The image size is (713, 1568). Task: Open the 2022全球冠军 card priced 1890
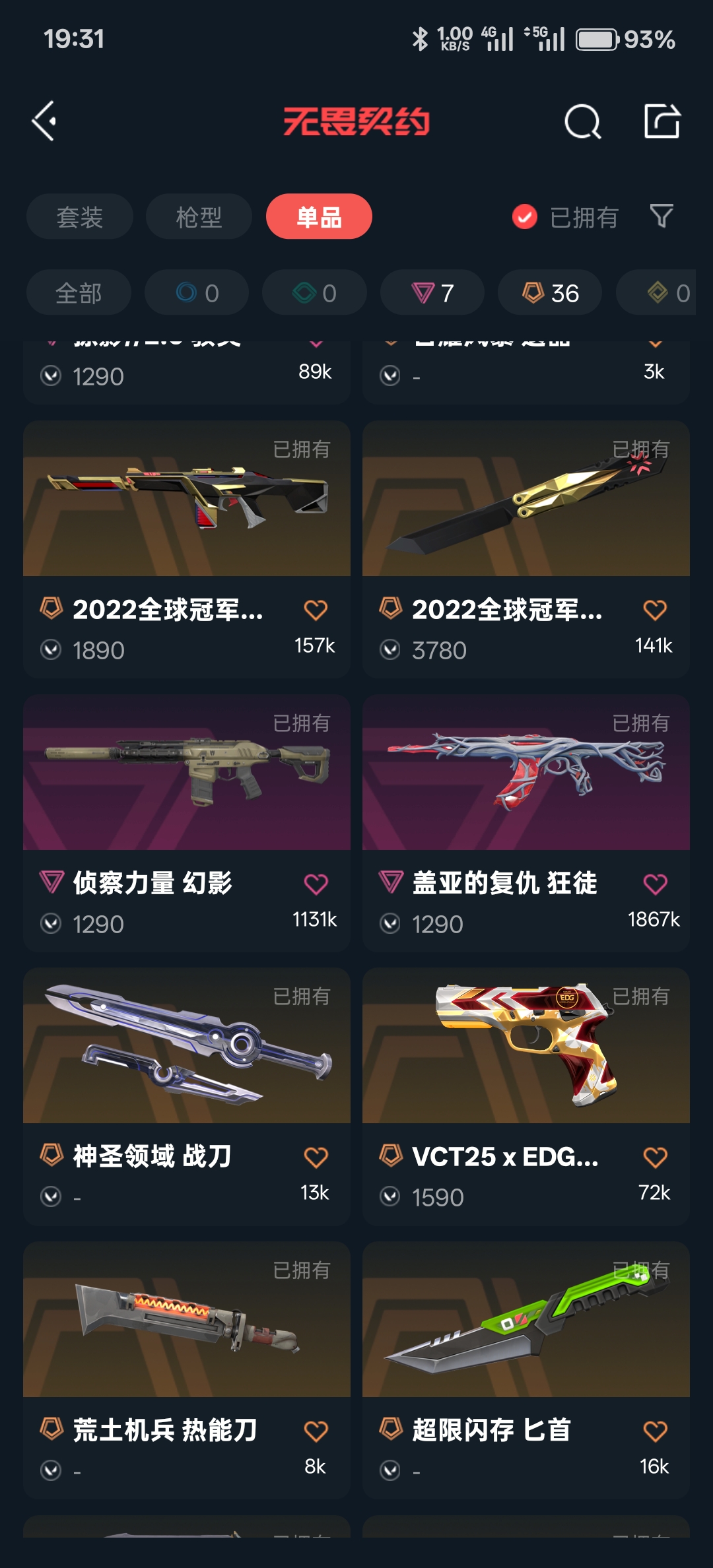coord(187,549)
